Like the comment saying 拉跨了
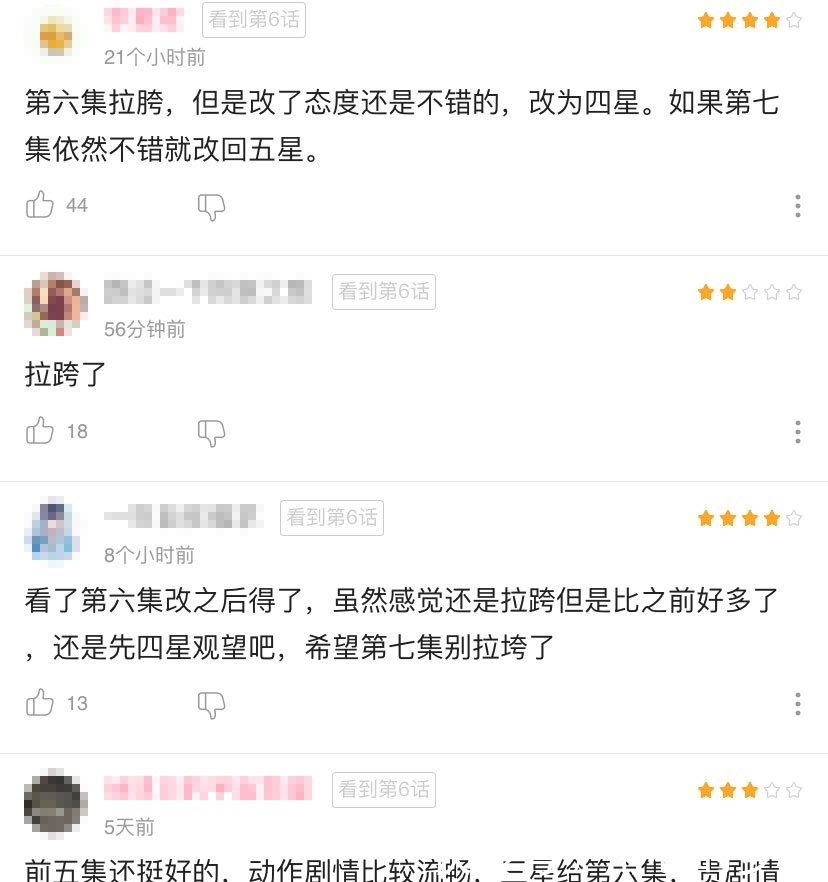Viewport: 828px width, 882px height. [39, 432]
